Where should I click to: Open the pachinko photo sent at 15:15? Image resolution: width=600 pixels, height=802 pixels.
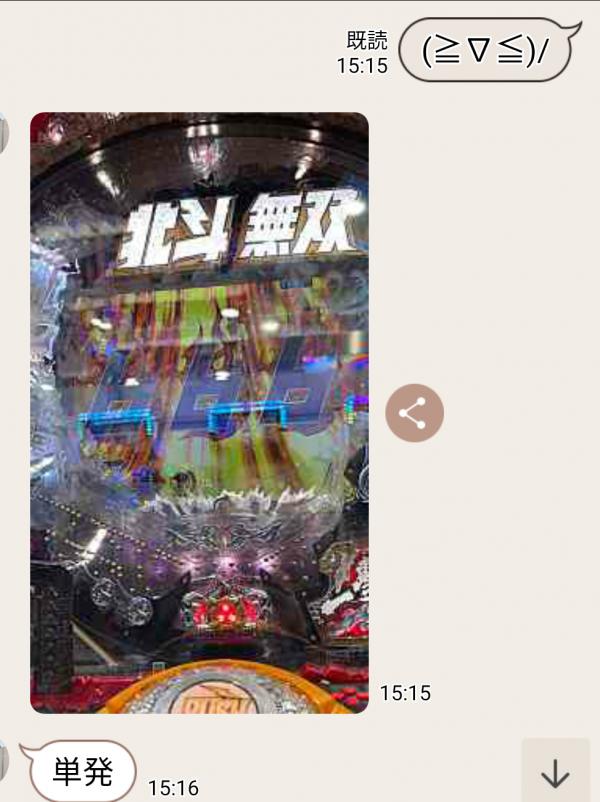point(199,412)
